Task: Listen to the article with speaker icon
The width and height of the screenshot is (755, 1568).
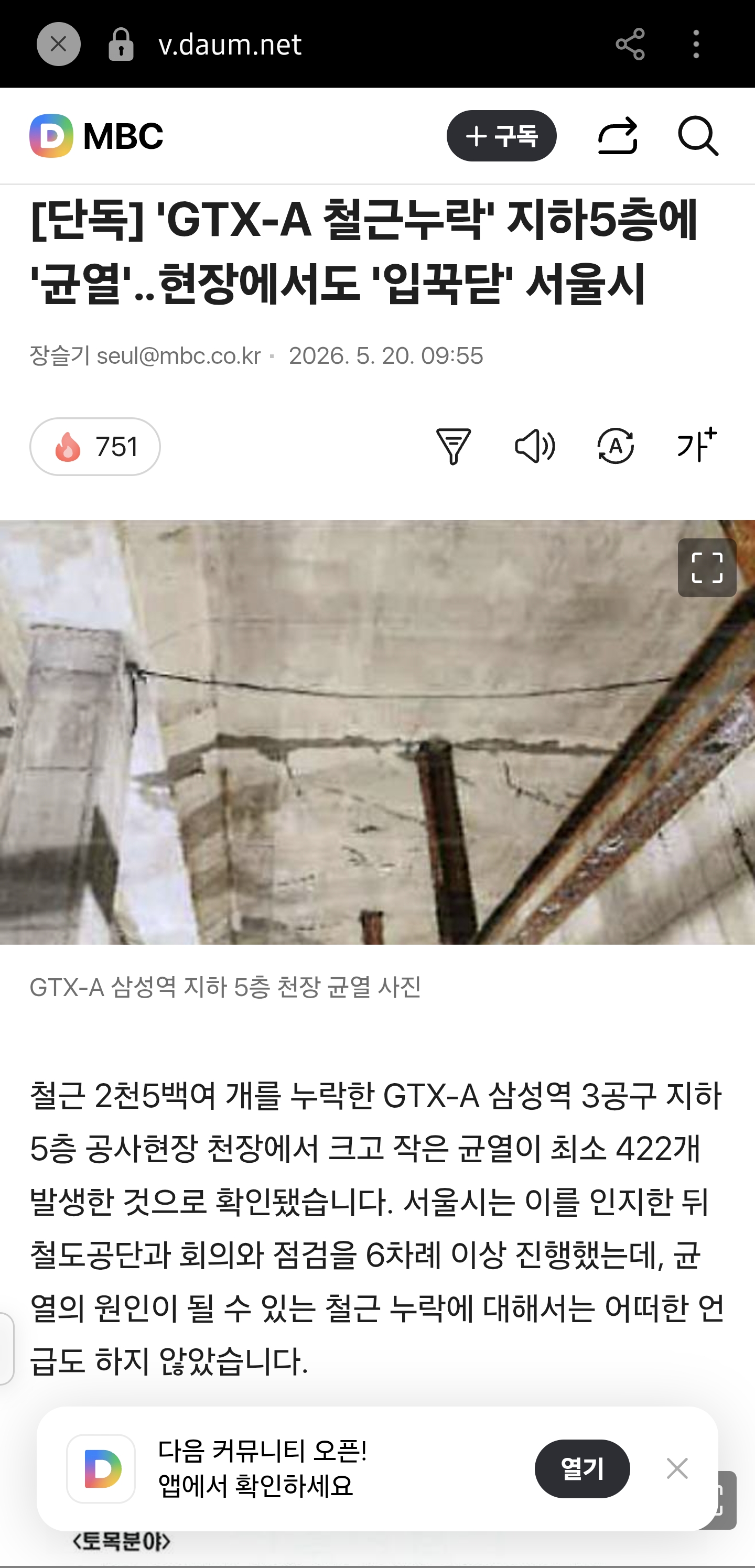Action: point(535,446)
